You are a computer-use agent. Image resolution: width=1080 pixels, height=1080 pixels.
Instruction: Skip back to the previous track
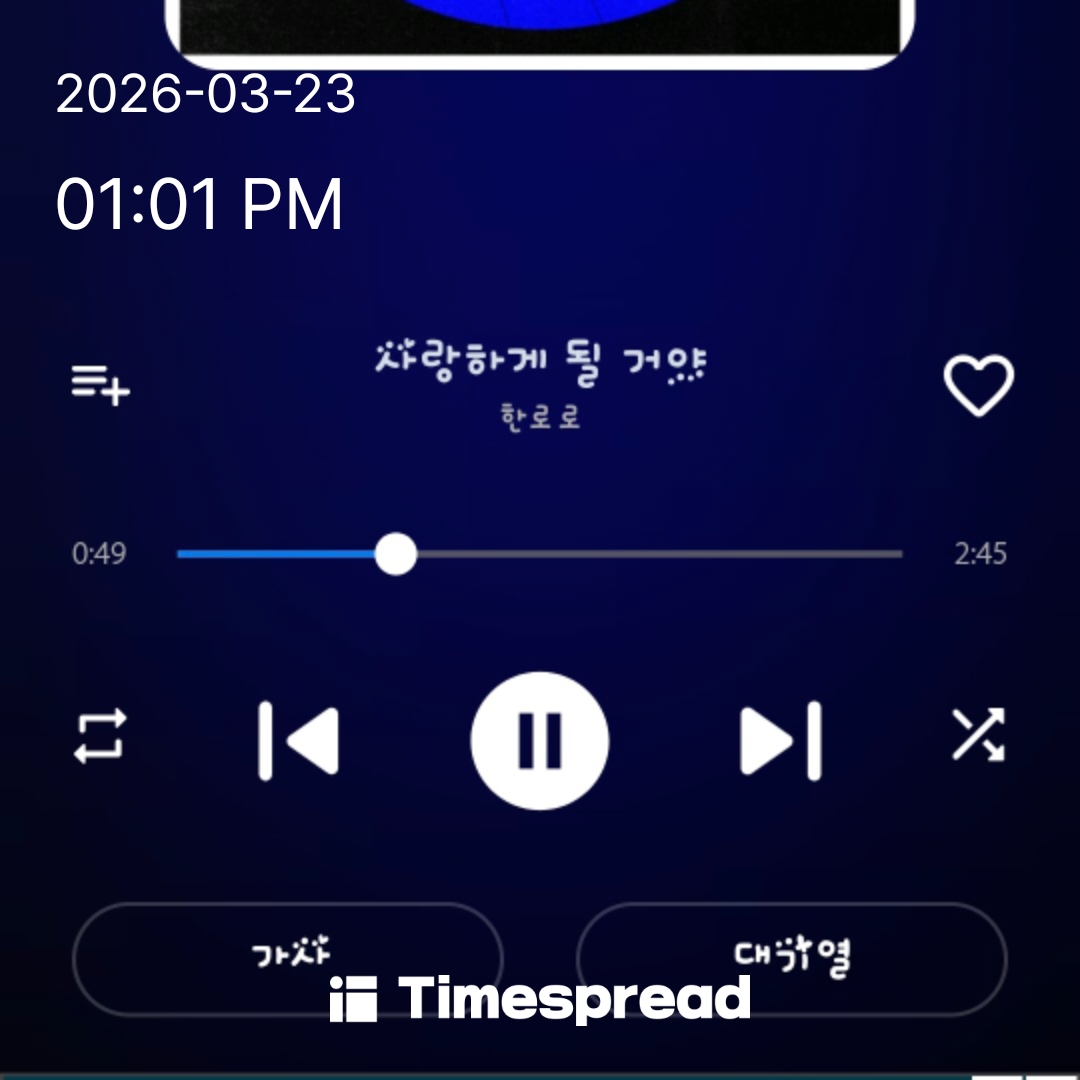tap(299, 740)
